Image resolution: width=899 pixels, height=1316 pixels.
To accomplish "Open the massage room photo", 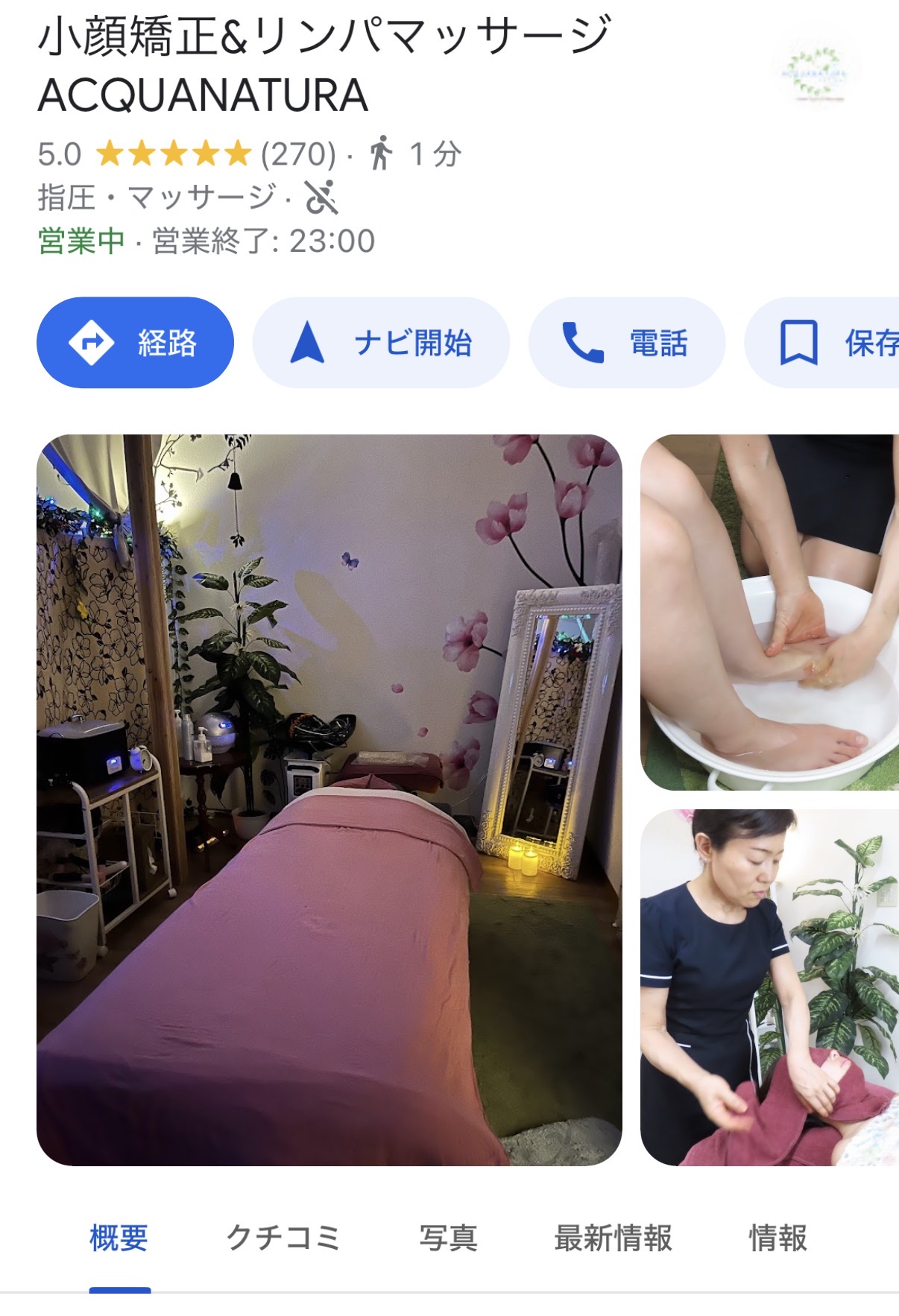I will [x=329, y=800].
